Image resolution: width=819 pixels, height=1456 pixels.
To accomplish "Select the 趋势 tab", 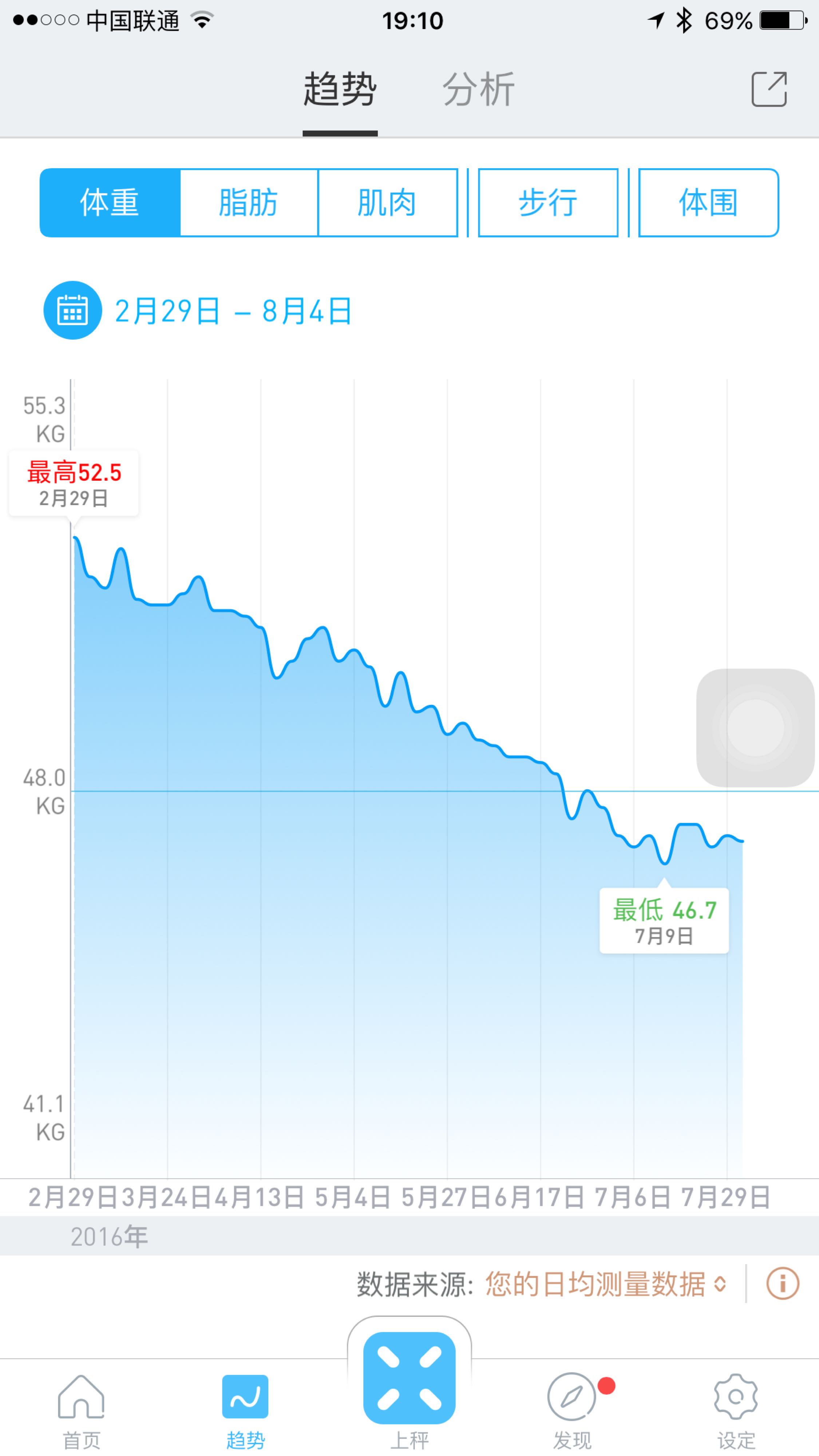I will click(340, 89).
